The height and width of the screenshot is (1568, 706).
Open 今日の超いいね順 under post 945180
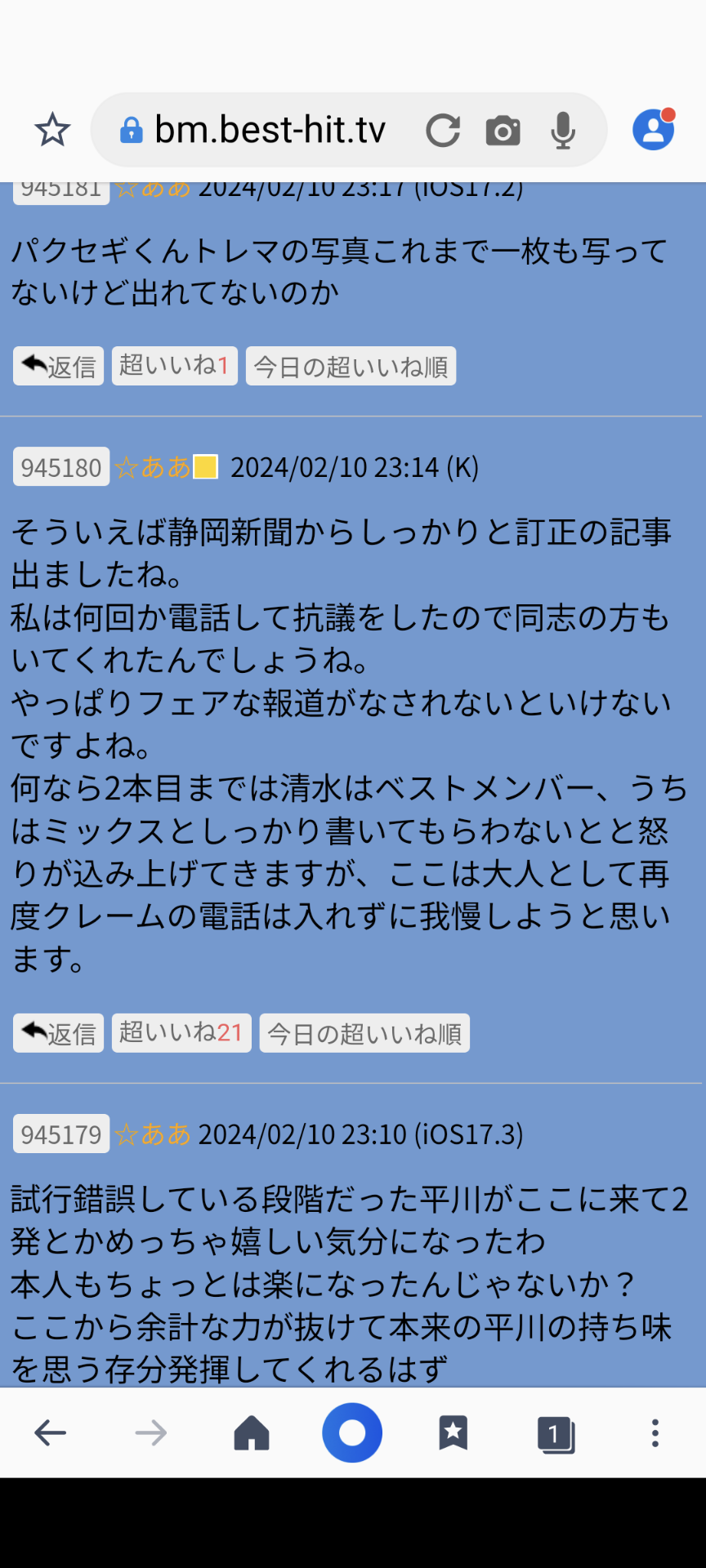[x=364, y=1033]
